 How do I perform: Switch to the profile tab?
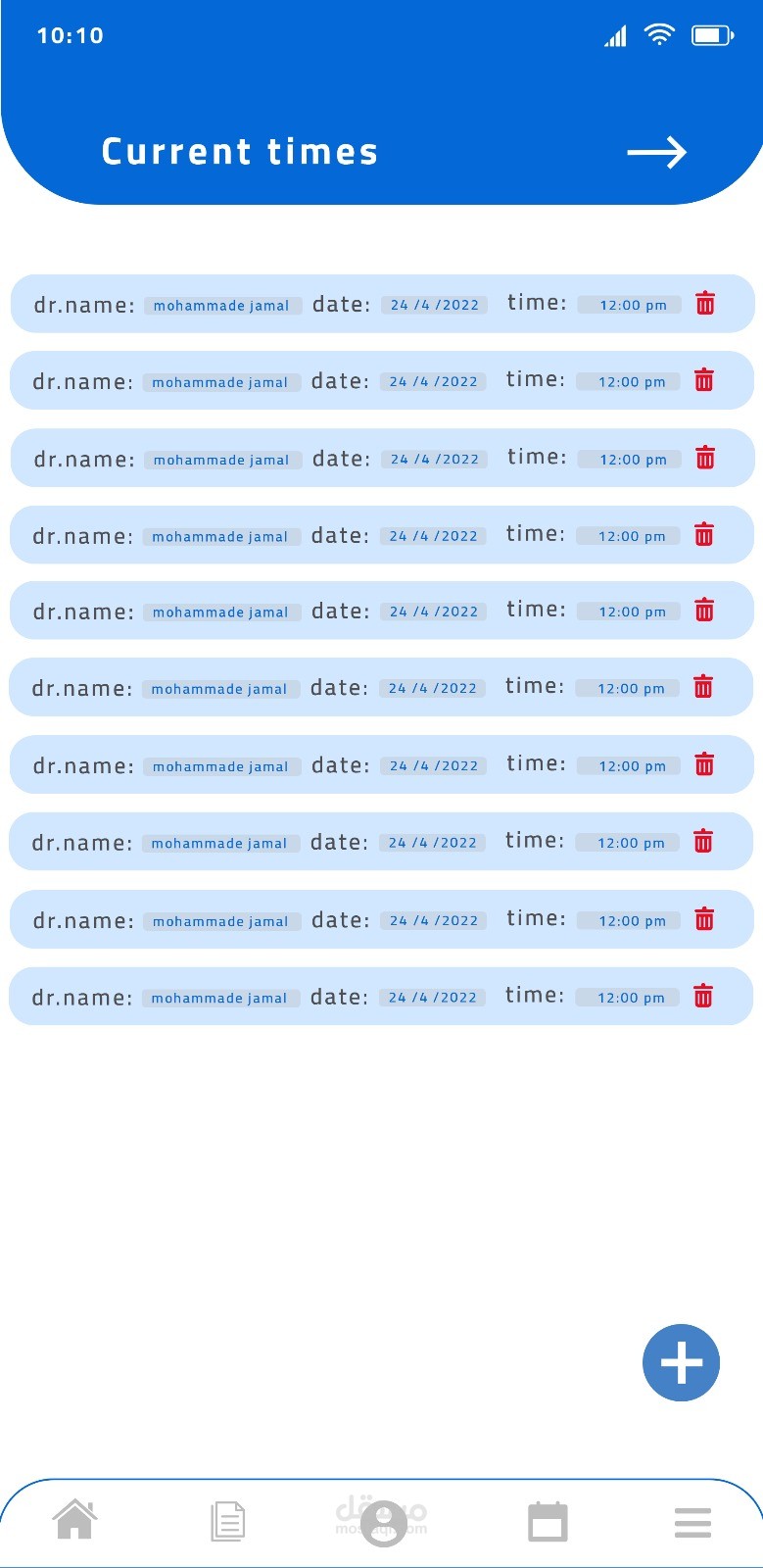[x=383, y=1524]
